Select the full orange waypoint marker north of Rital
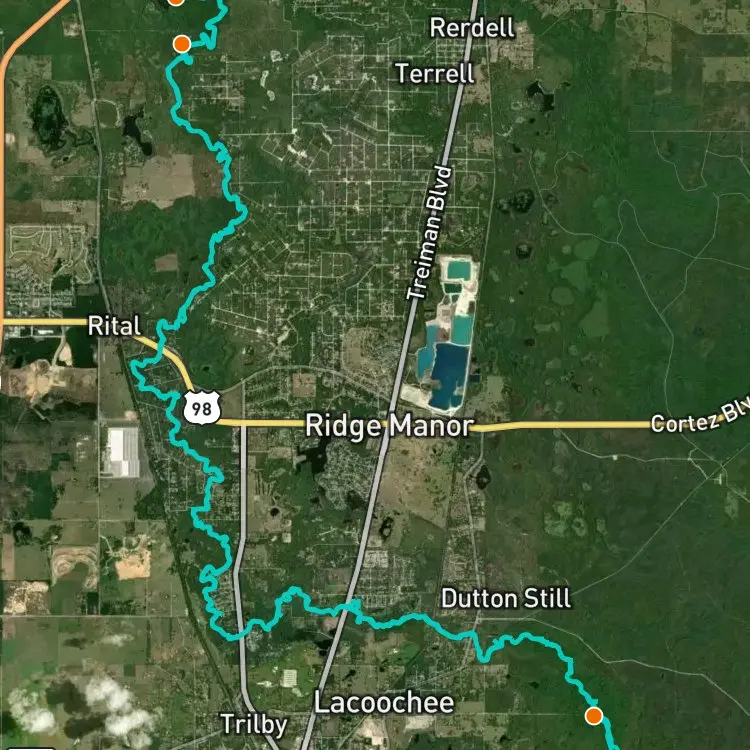 coord(182,44)
